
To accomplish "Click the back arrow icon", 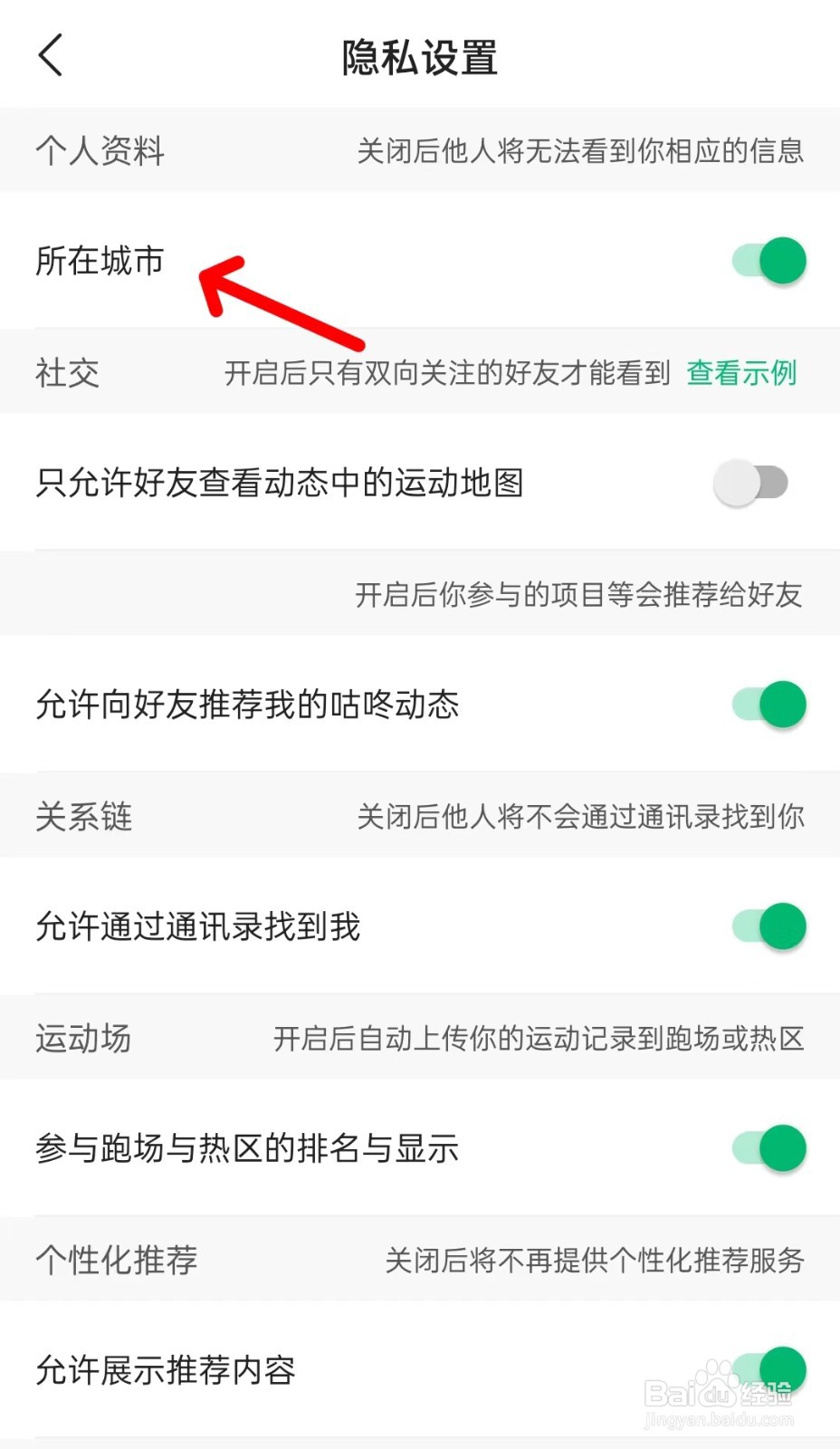I will 50,56.
